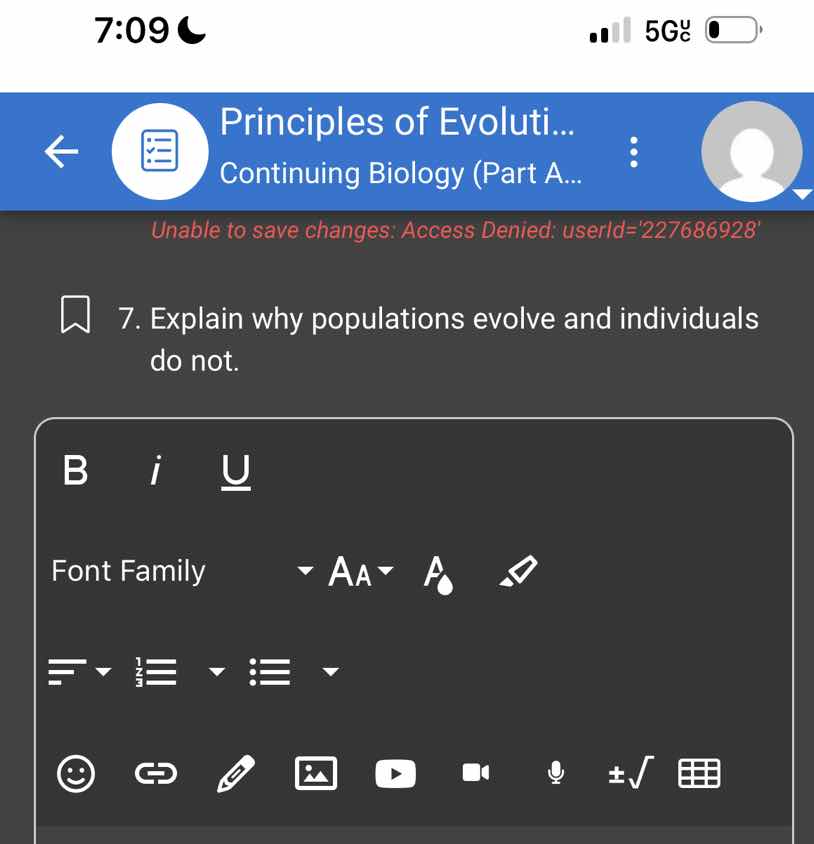Record a video with the camera icon
This screenshot has width=814, height=844.
(x=475, y=772)
